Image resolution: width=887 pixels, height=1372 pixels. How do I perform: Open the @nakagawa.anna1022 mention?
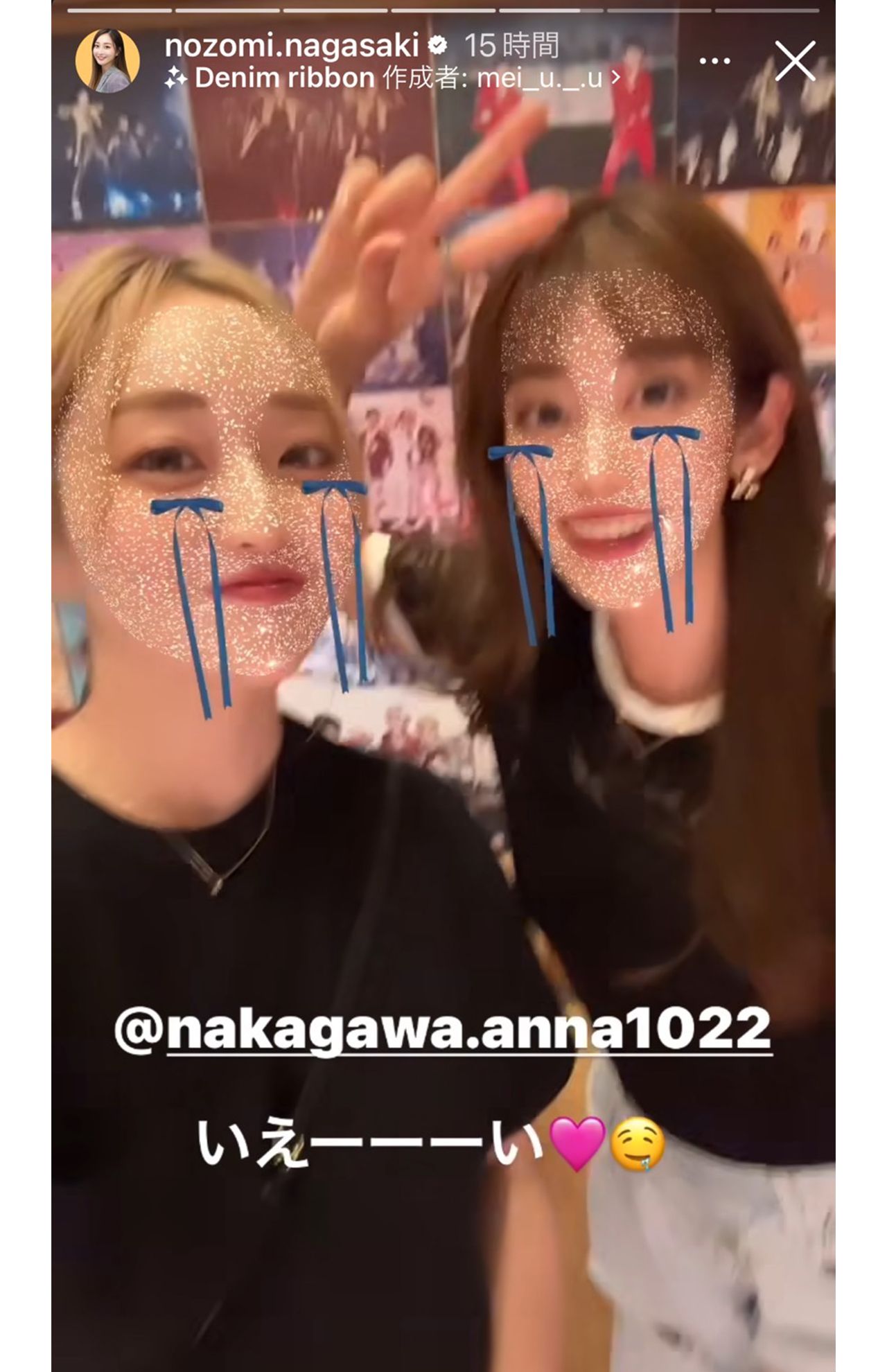[443, 1030]
